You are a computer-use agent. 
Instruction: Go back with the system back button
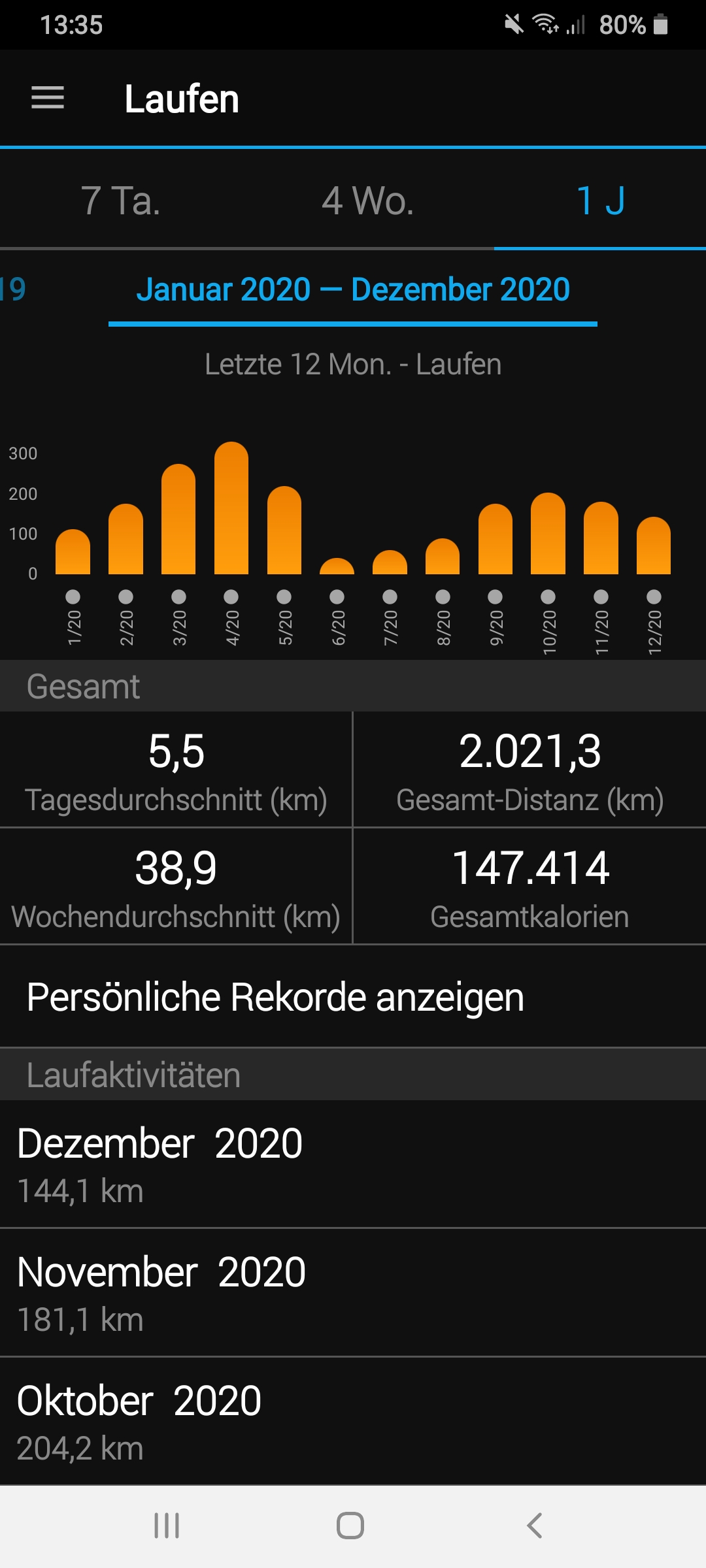point(534,1526)
